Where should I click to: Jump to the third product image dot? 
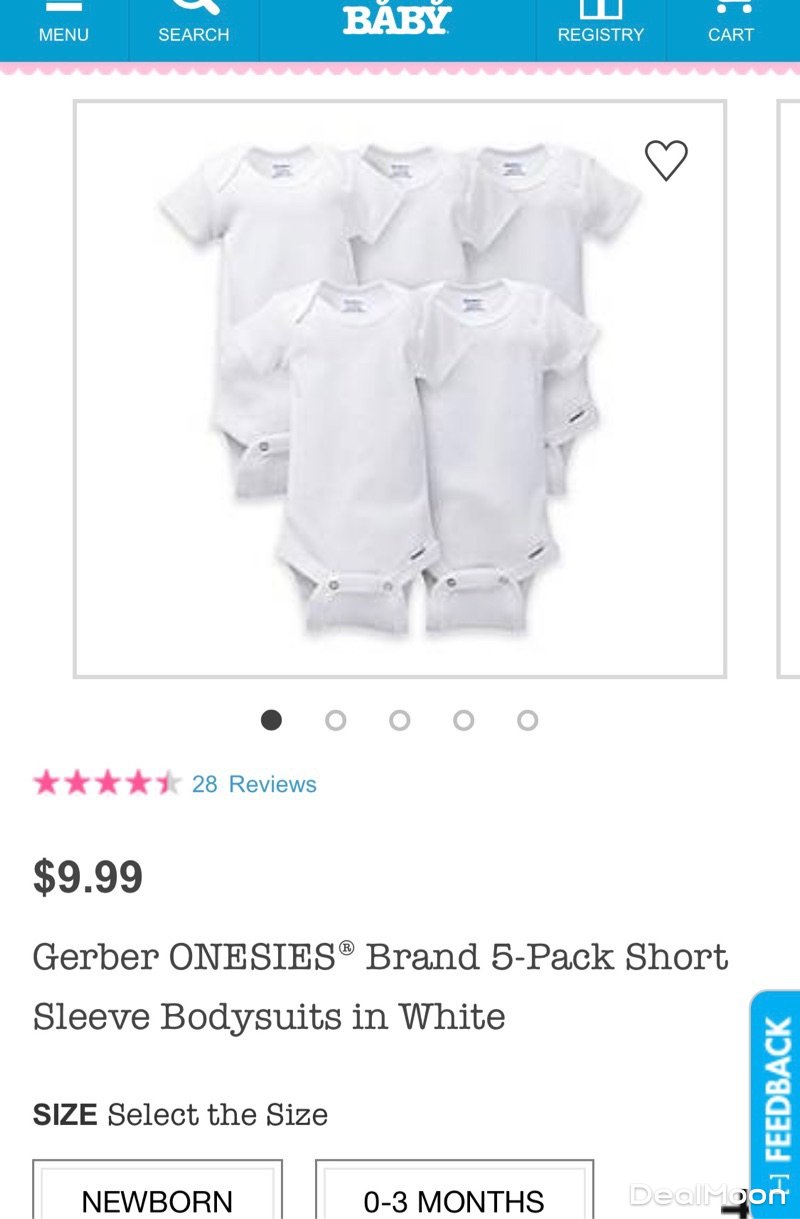(x=400, y=720)
